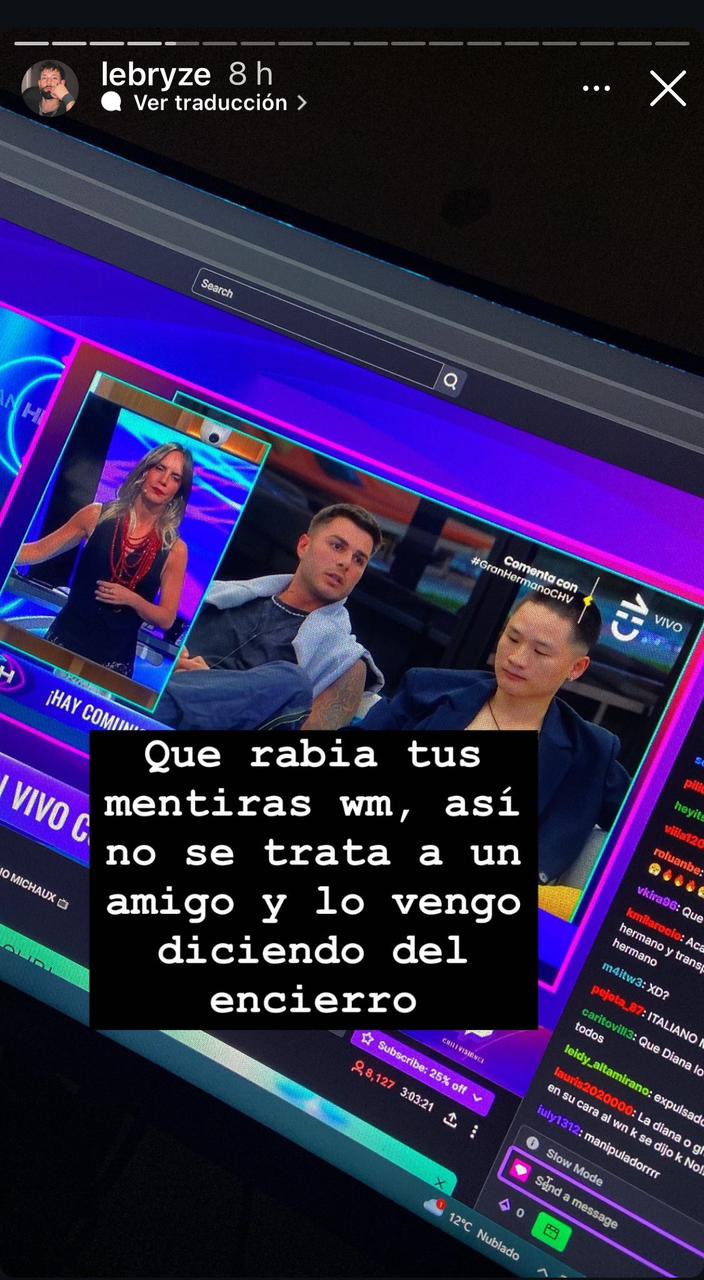Tap Ver traducción to translate story
Viewport: 704px width, 1280px height.
(209, 102)
